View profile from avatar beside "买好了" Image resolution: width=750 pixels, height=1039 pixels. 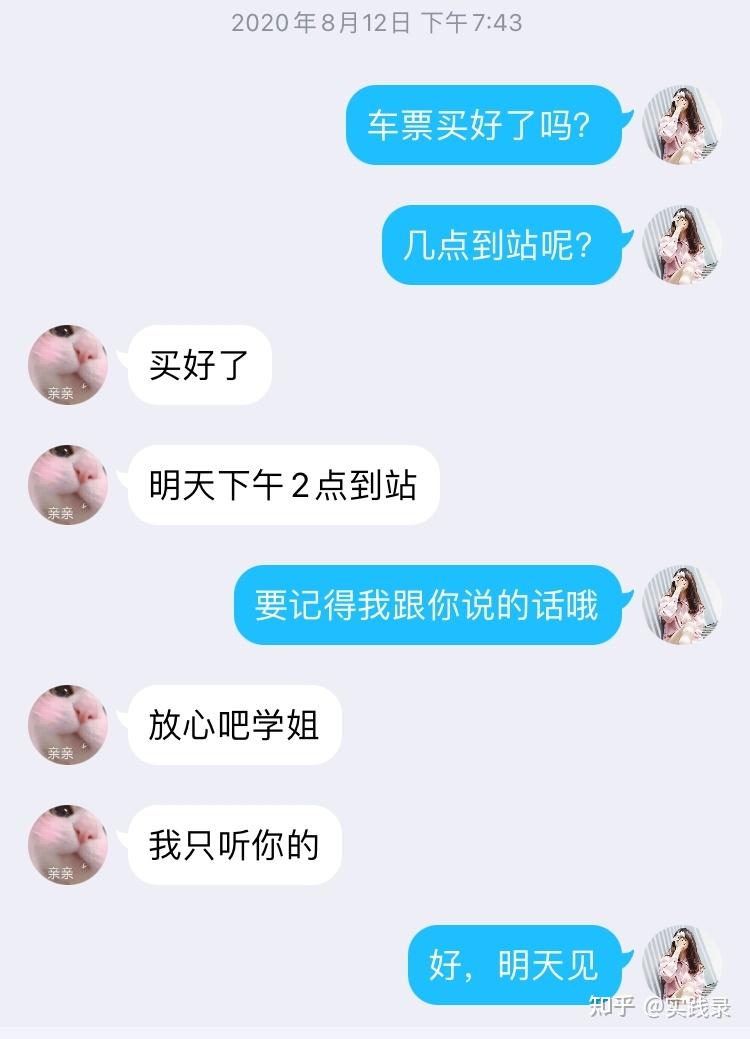68,365
